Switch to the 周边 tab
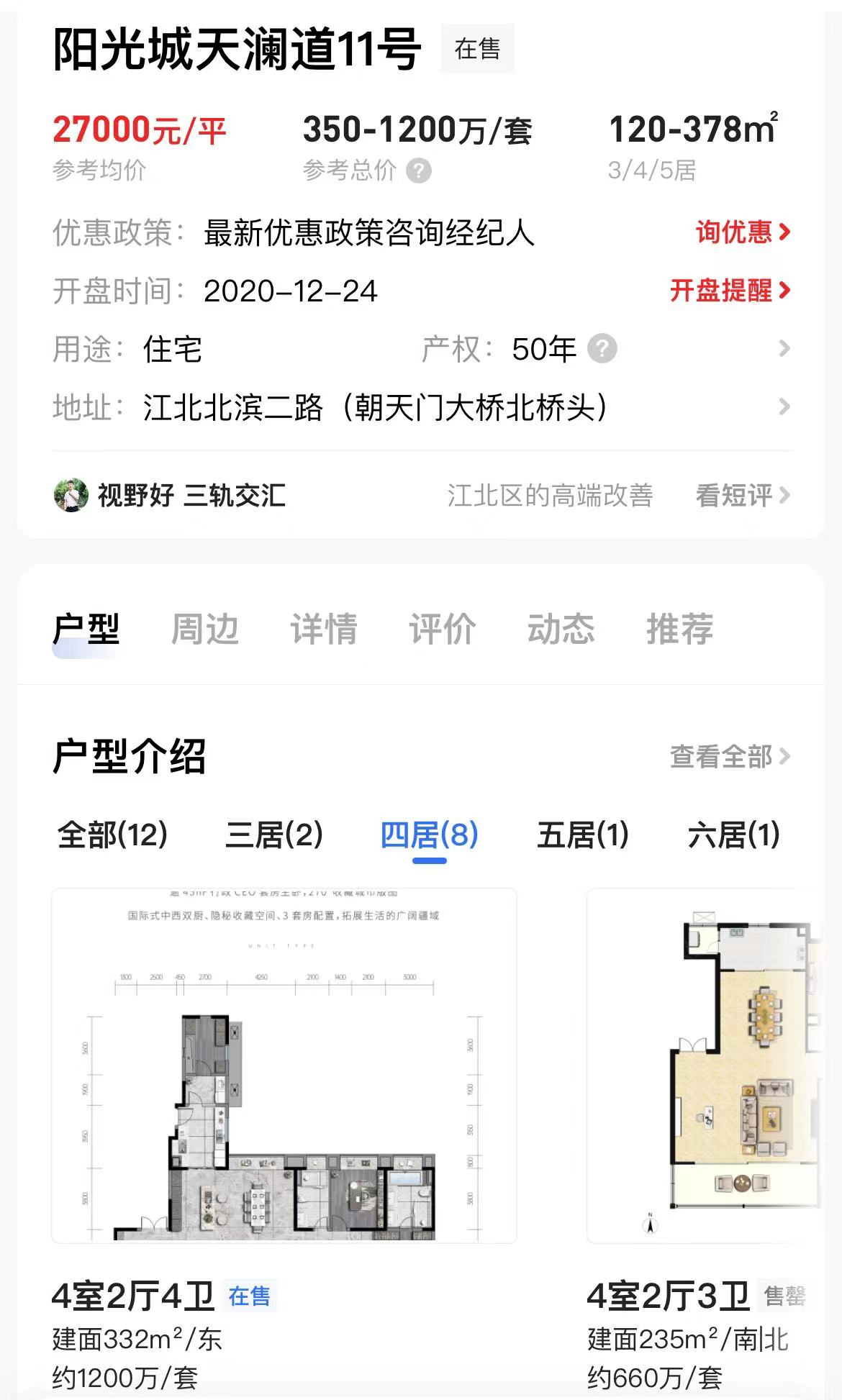842x1400 pixels. point(205,629)
